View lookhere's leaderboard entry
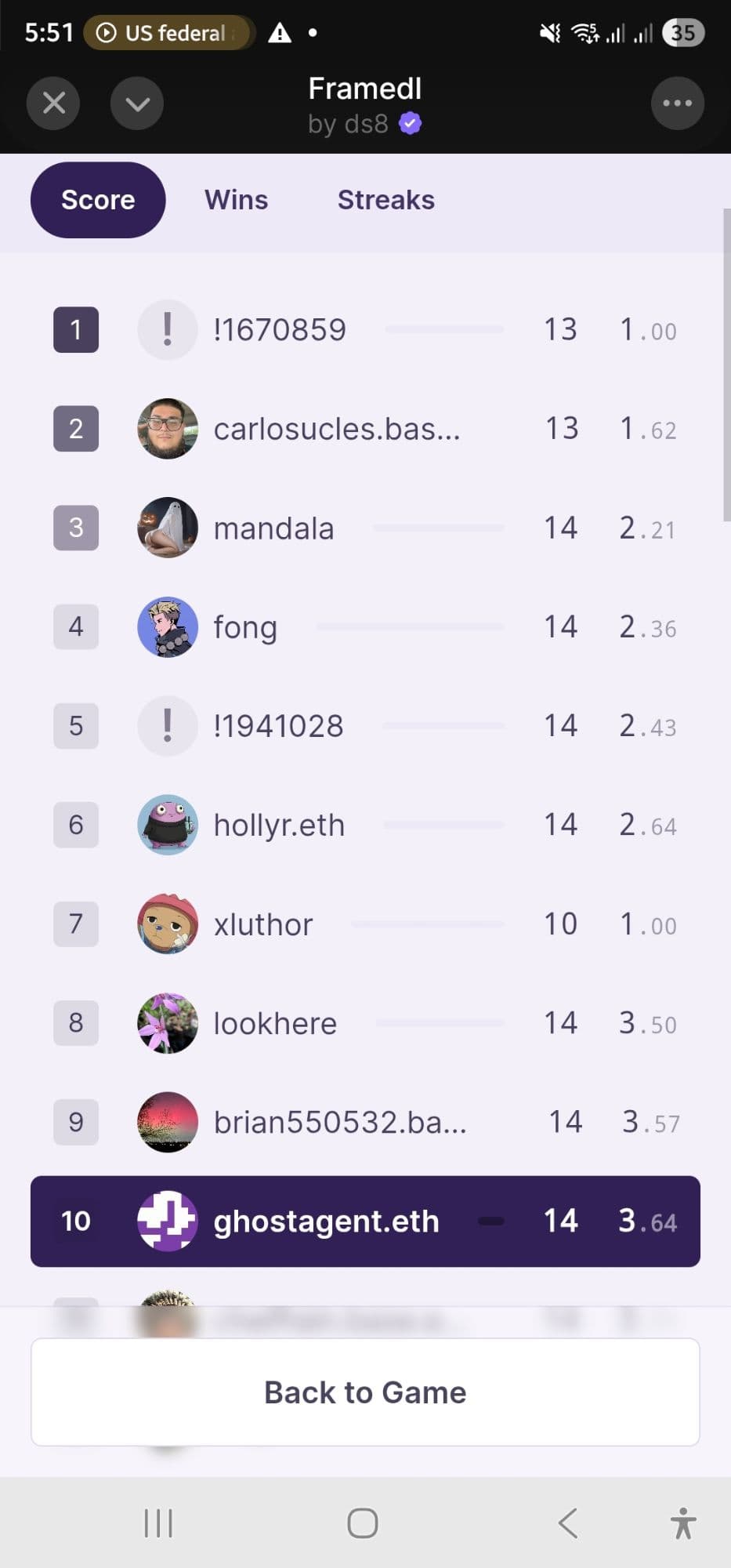 (365, 1023)
